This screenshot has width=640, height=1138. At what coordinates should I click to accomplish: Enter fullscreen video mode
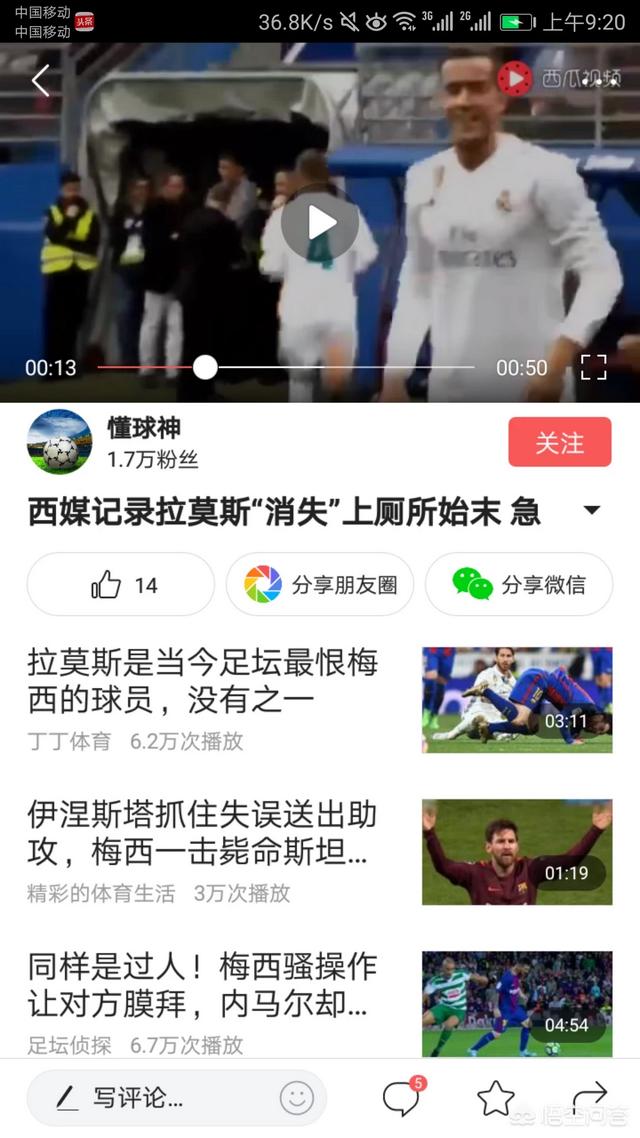tap(594, 368)
